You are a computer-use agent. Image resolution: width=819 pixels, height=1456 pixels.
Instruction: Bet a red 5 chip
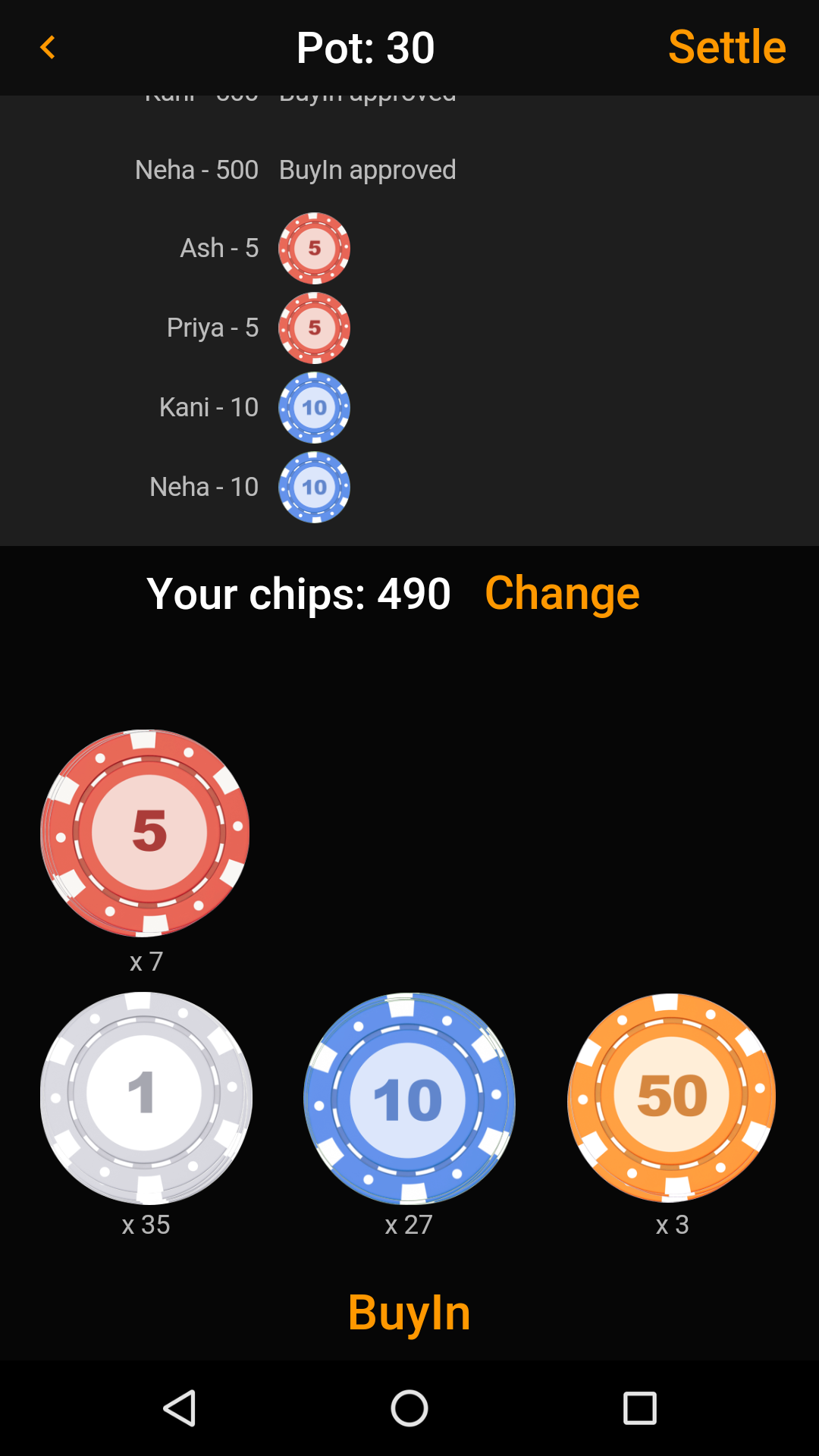click(146, 833)
